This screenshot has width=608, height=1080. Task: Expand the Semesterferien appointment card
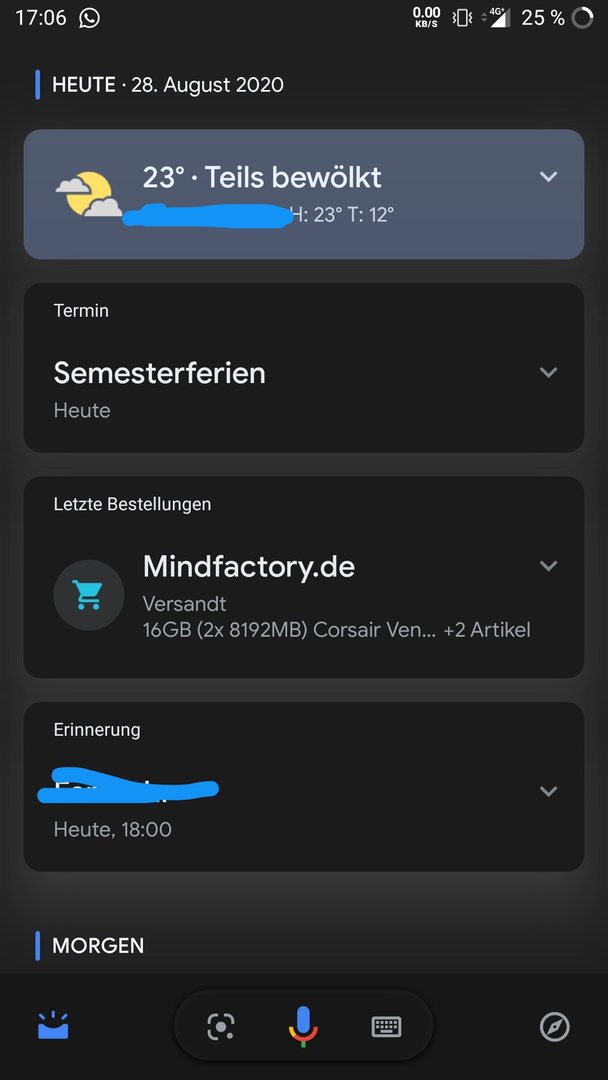[x=548, y=372]
